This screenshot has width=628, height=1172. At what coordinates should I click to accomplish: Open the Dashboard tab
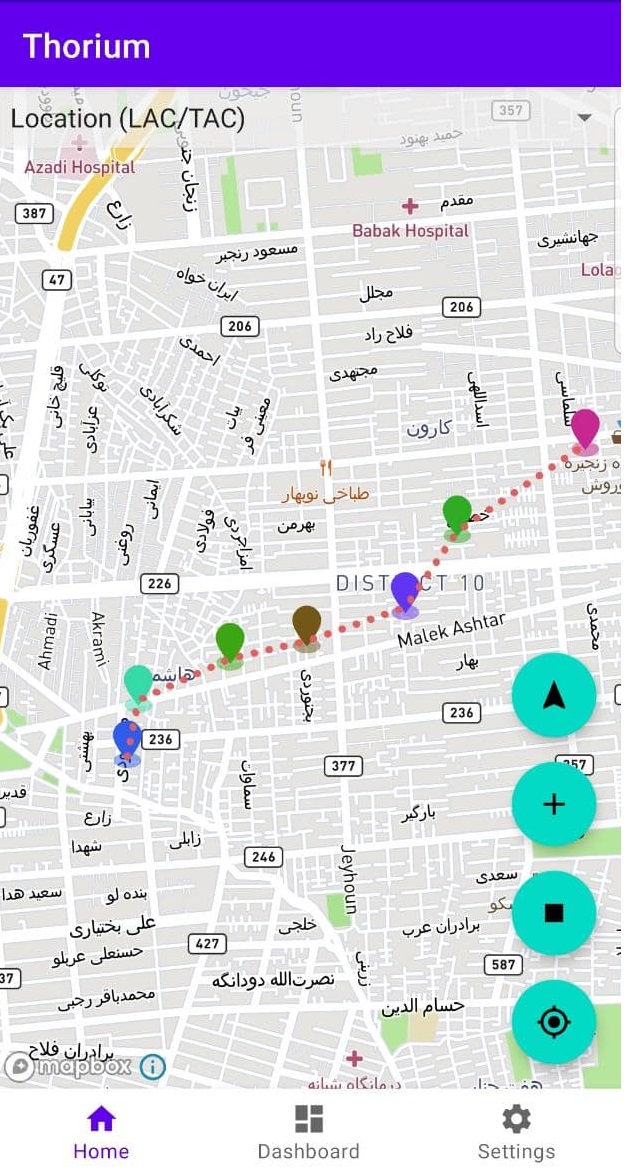click(308, 1132)
